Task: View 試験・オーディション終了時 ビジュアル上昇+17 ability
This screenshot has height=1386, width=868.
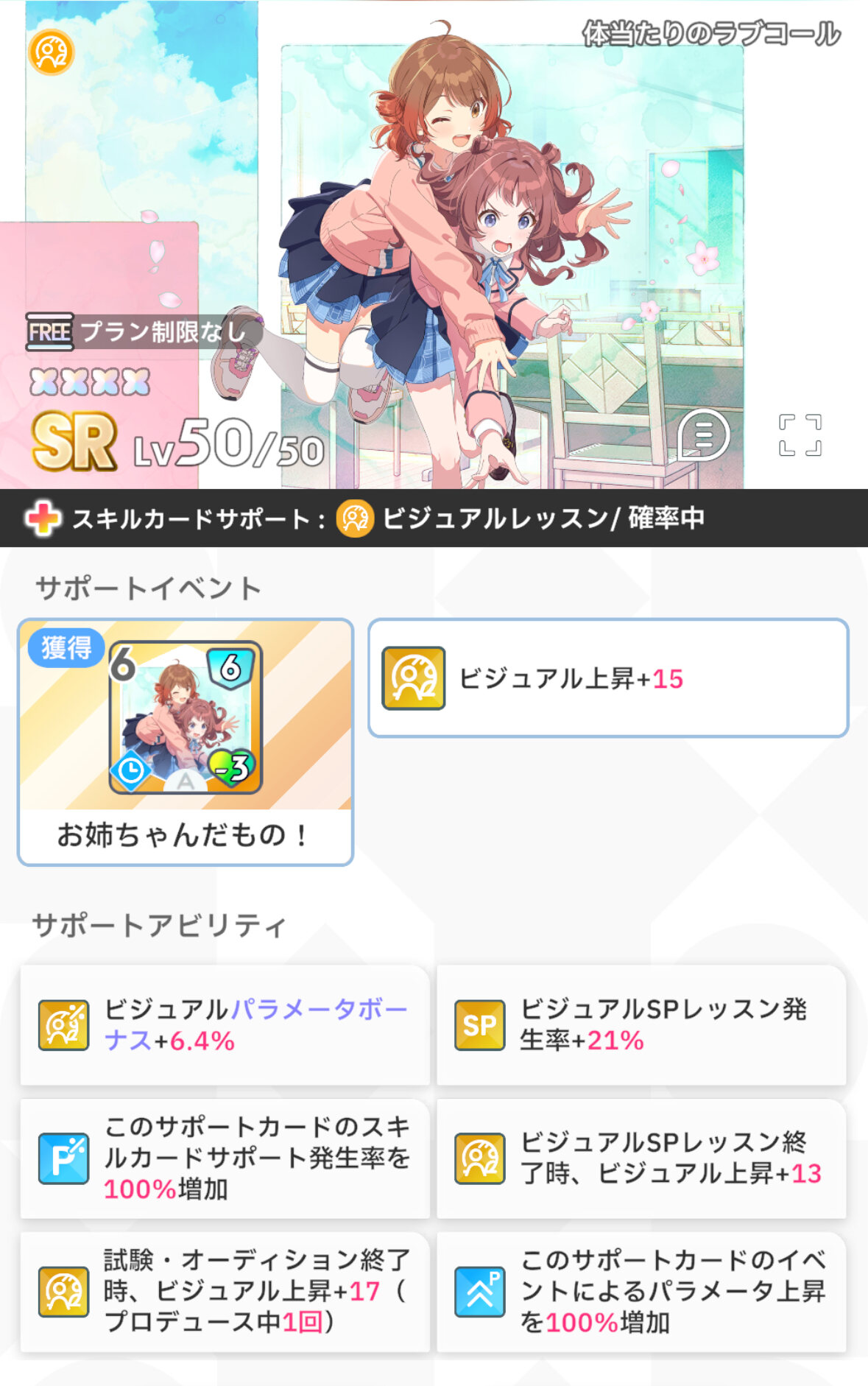Action: [225, 1292]
